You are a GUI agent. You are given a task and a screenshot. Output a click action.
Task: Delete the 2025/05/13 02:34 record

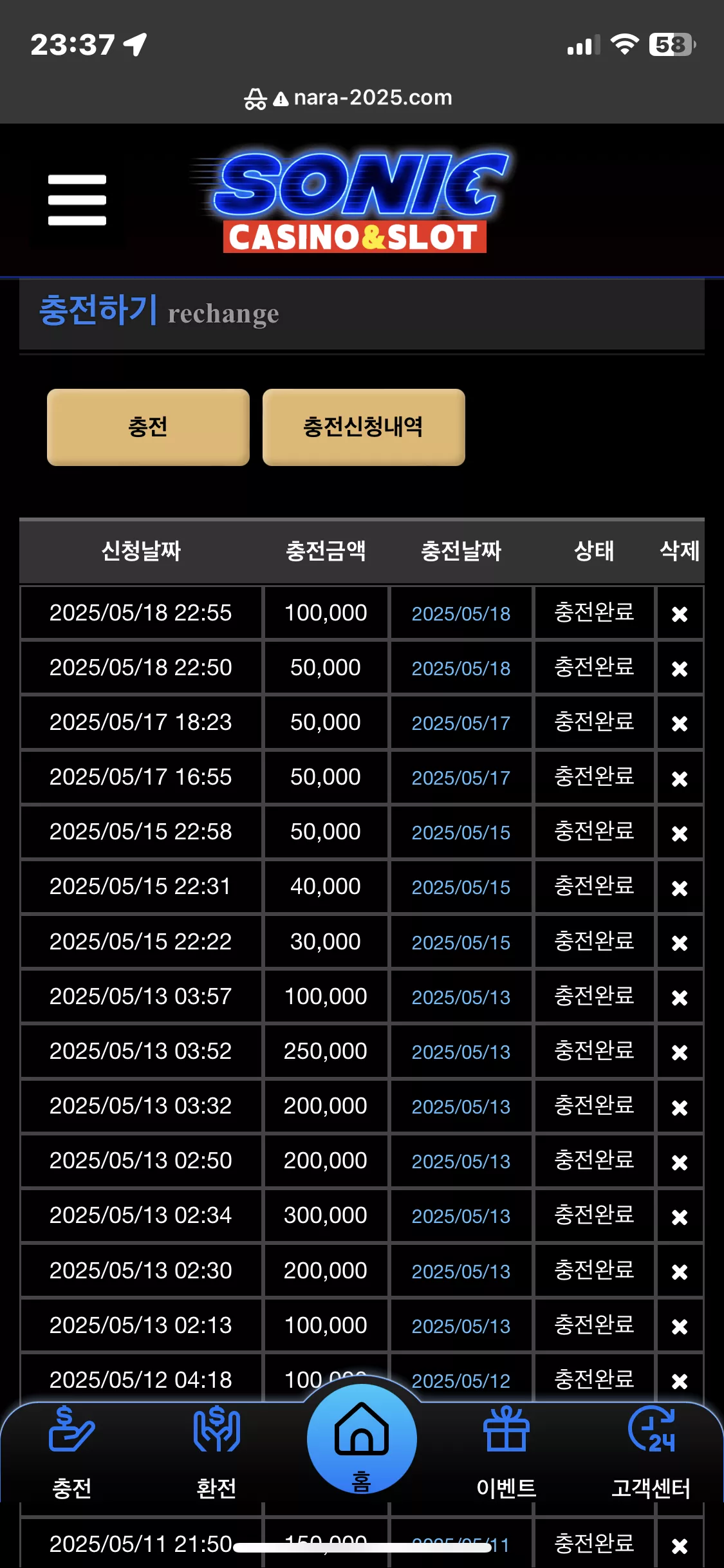point(680,1217)
